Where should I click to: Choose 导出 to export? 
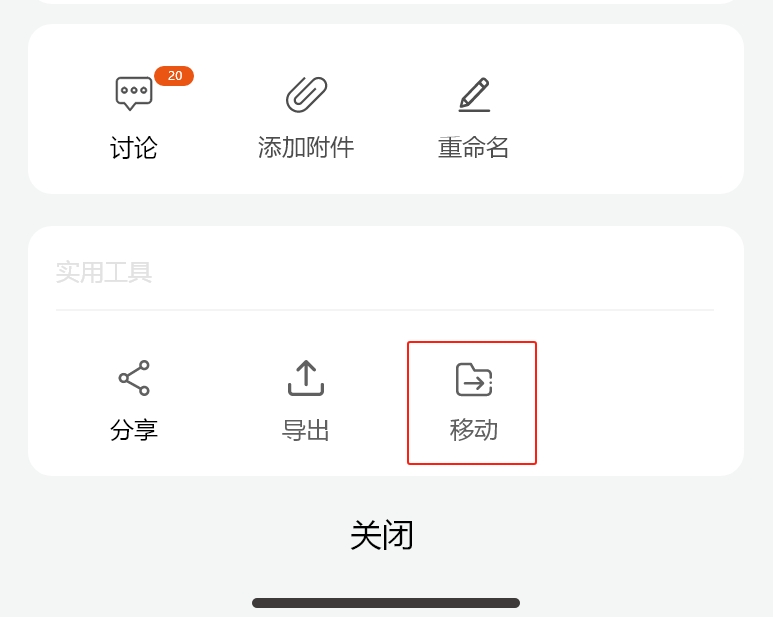306,401
